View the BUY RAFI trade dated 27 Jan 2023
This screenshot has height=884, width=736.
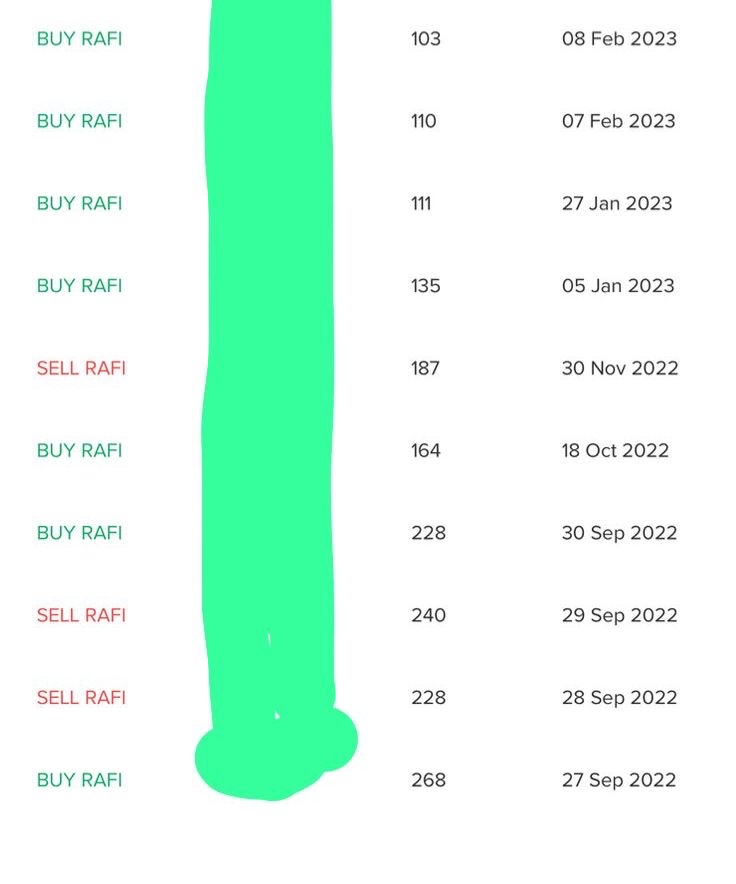80,203
